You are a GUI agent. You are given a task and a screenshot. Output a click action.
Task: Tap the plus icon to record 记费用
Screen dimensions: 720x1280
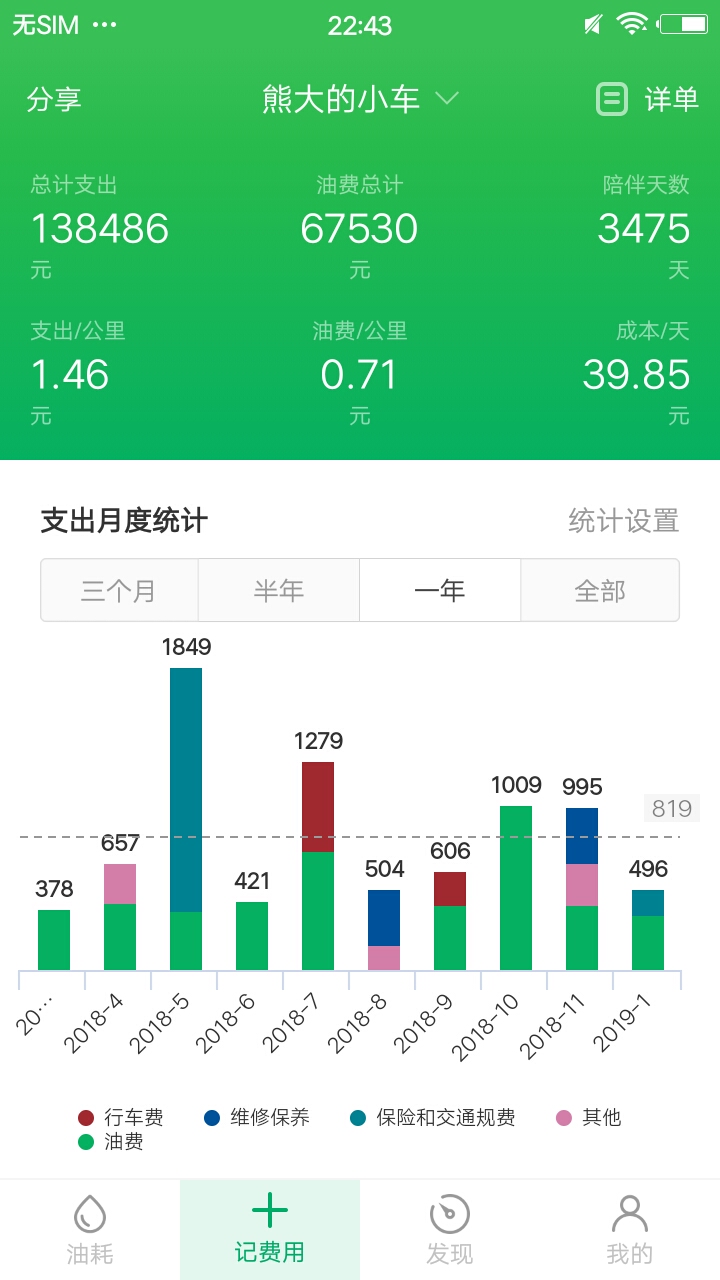(269, 1210)
